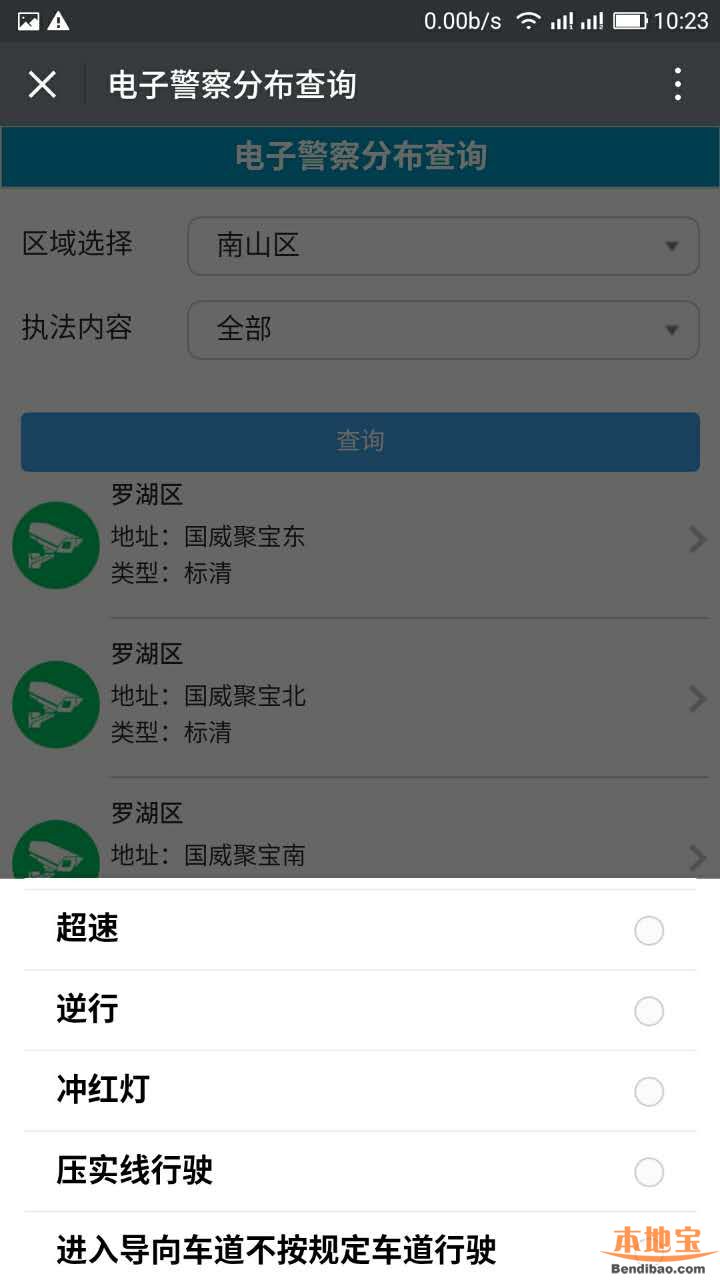Select 压实线行驶 from the list
This screenshot has width=720, height=1280.
coord(360,1171)
